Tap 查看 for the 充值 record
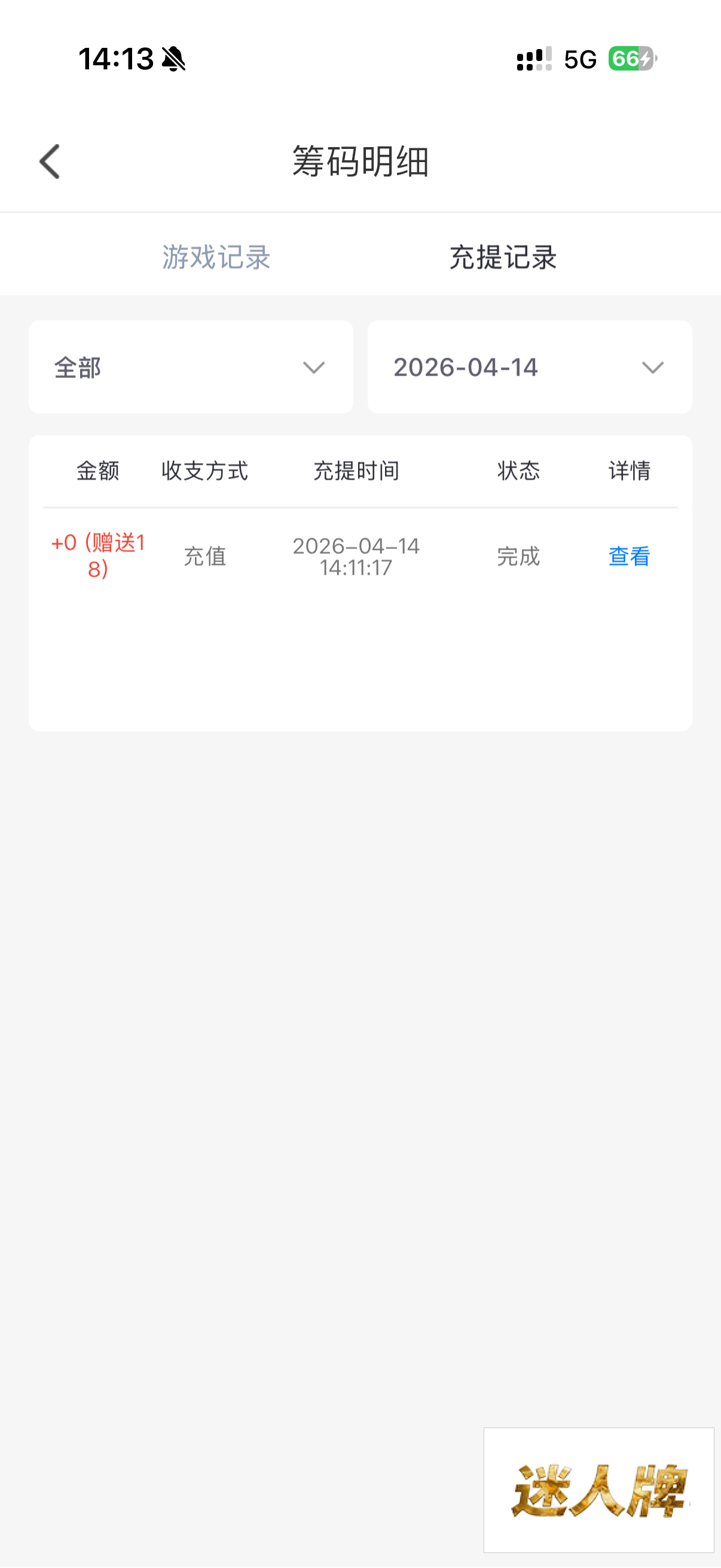 629,556
